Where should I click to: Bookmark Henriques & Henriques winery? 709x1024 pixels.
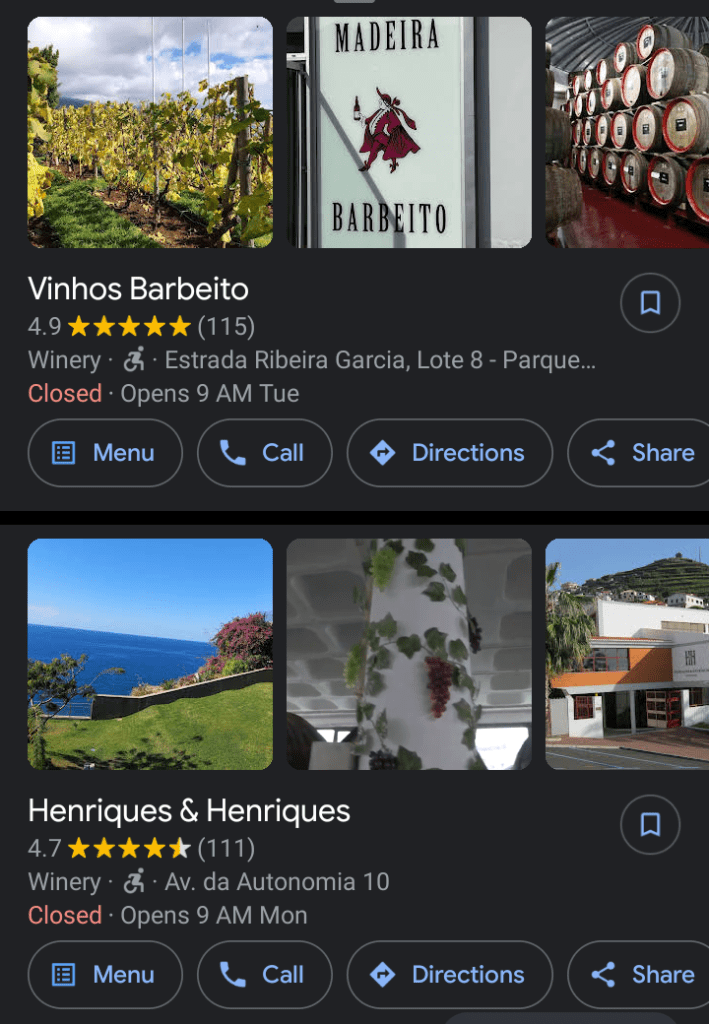650,825
